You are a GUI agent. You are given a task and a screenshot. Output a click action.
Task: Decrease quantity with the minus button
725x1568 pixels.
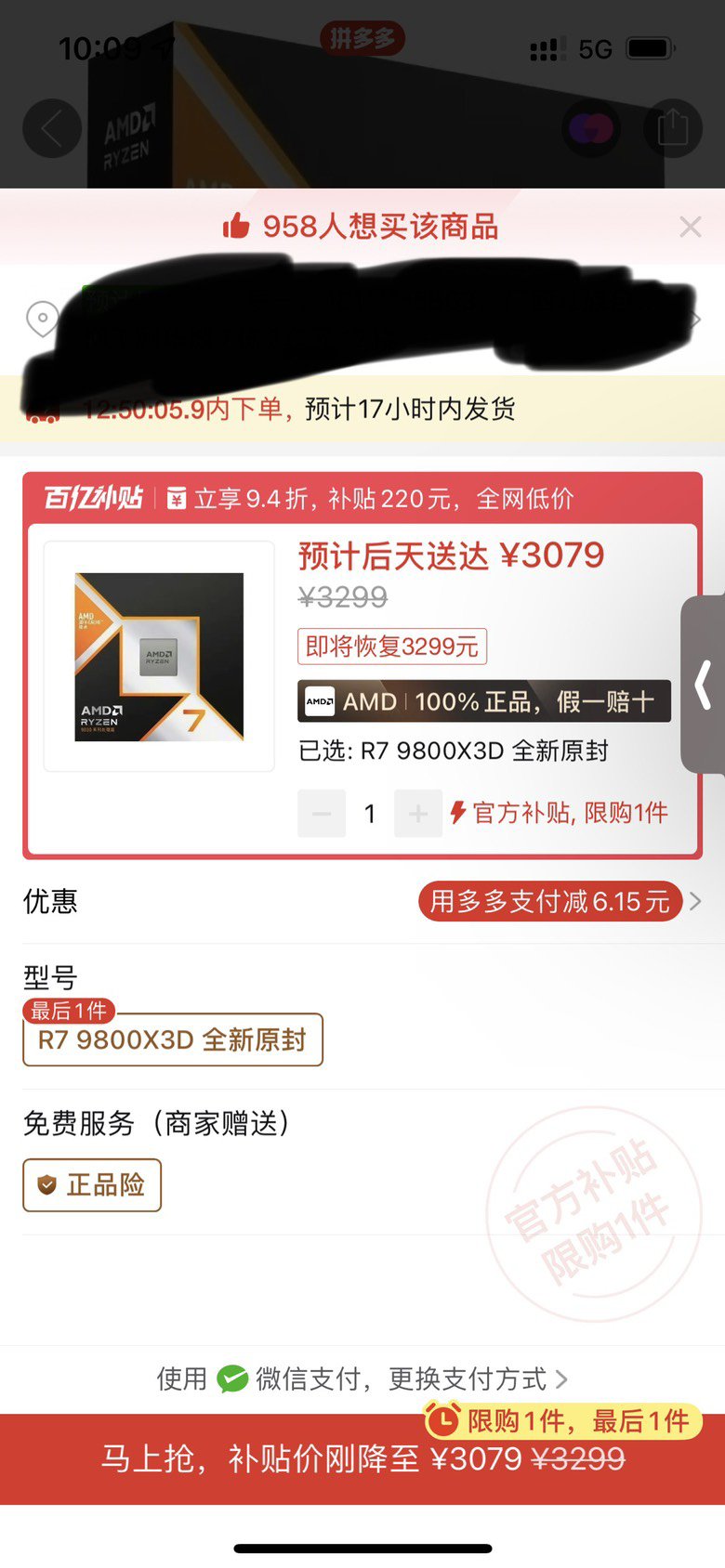(322, 814)
